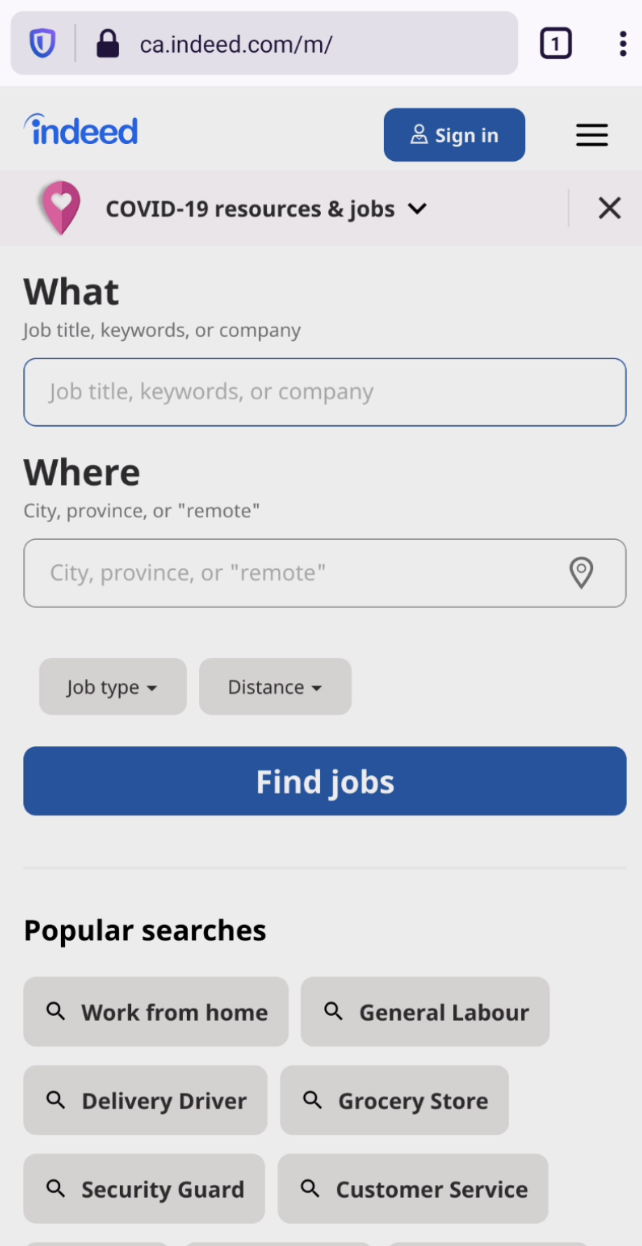Screen dimensions: 642x1246
Task: Go to Indeed home via logo
Action: (81, 131)
